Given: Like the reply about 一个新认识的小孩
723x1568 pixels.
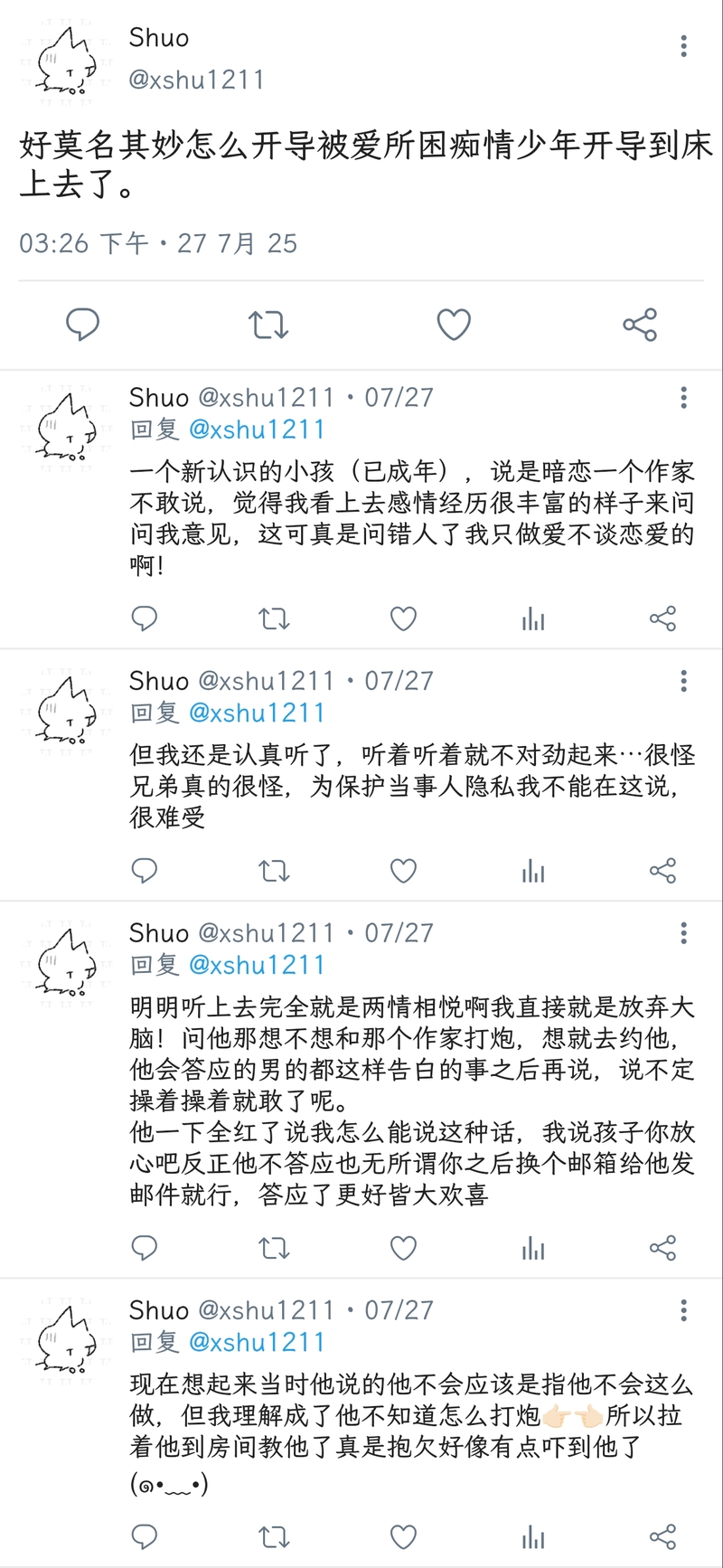Looking at the screenshot, I should click(403, 619).
